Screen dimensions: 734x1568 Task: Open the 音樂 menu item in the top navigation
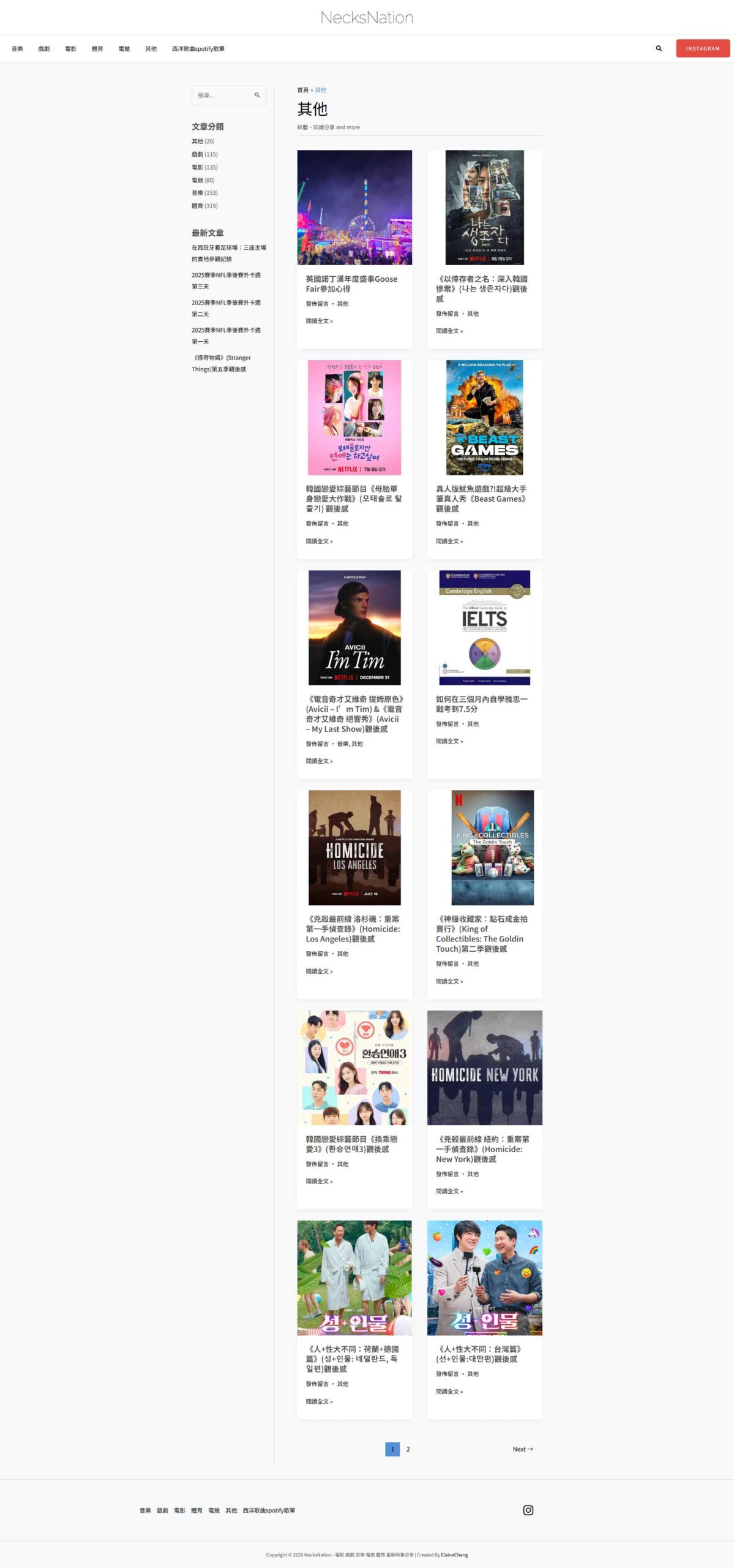point(17,49)
